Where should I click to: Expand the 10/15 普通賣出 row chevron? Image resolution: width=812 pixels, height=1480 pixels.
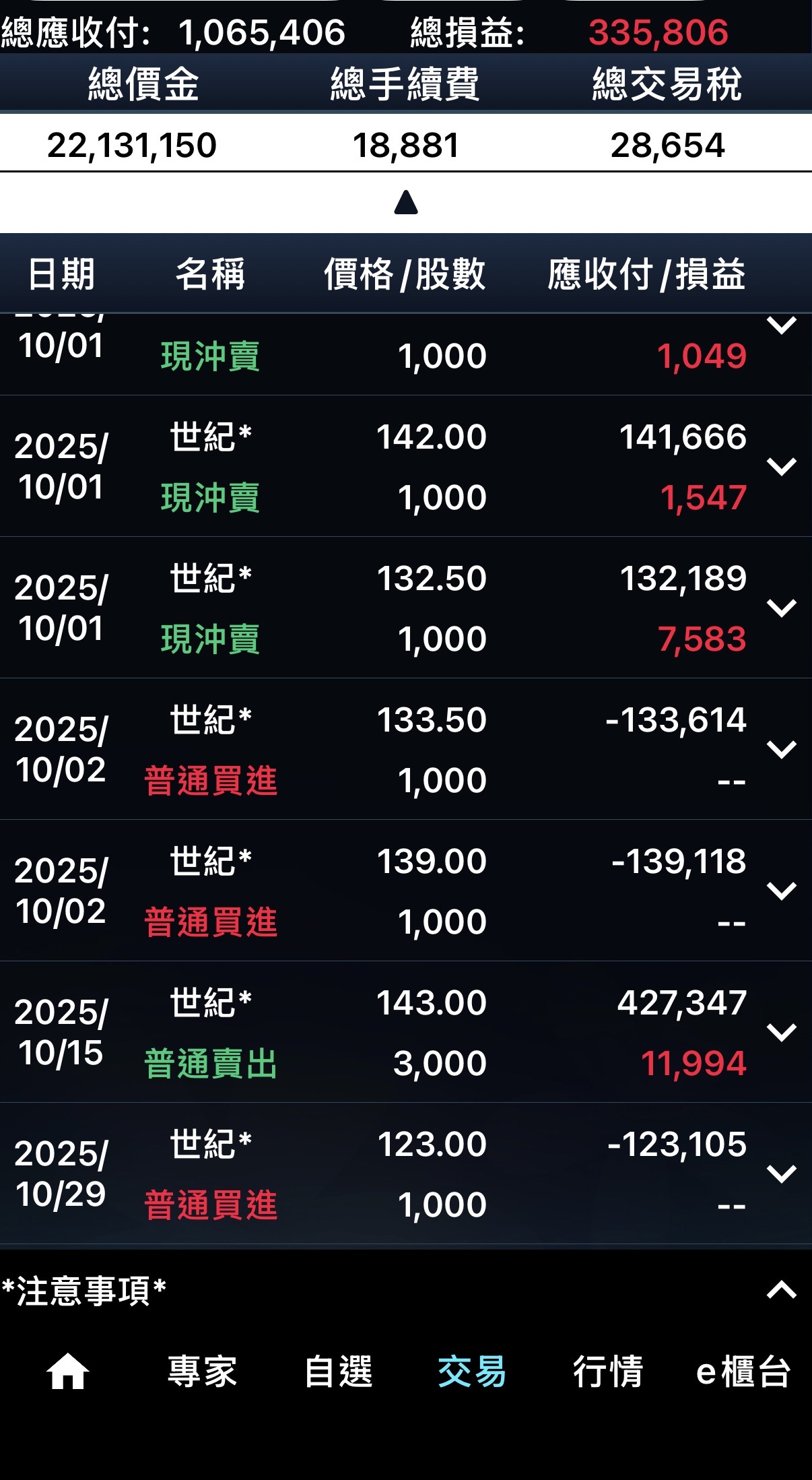pos(781,1032)
